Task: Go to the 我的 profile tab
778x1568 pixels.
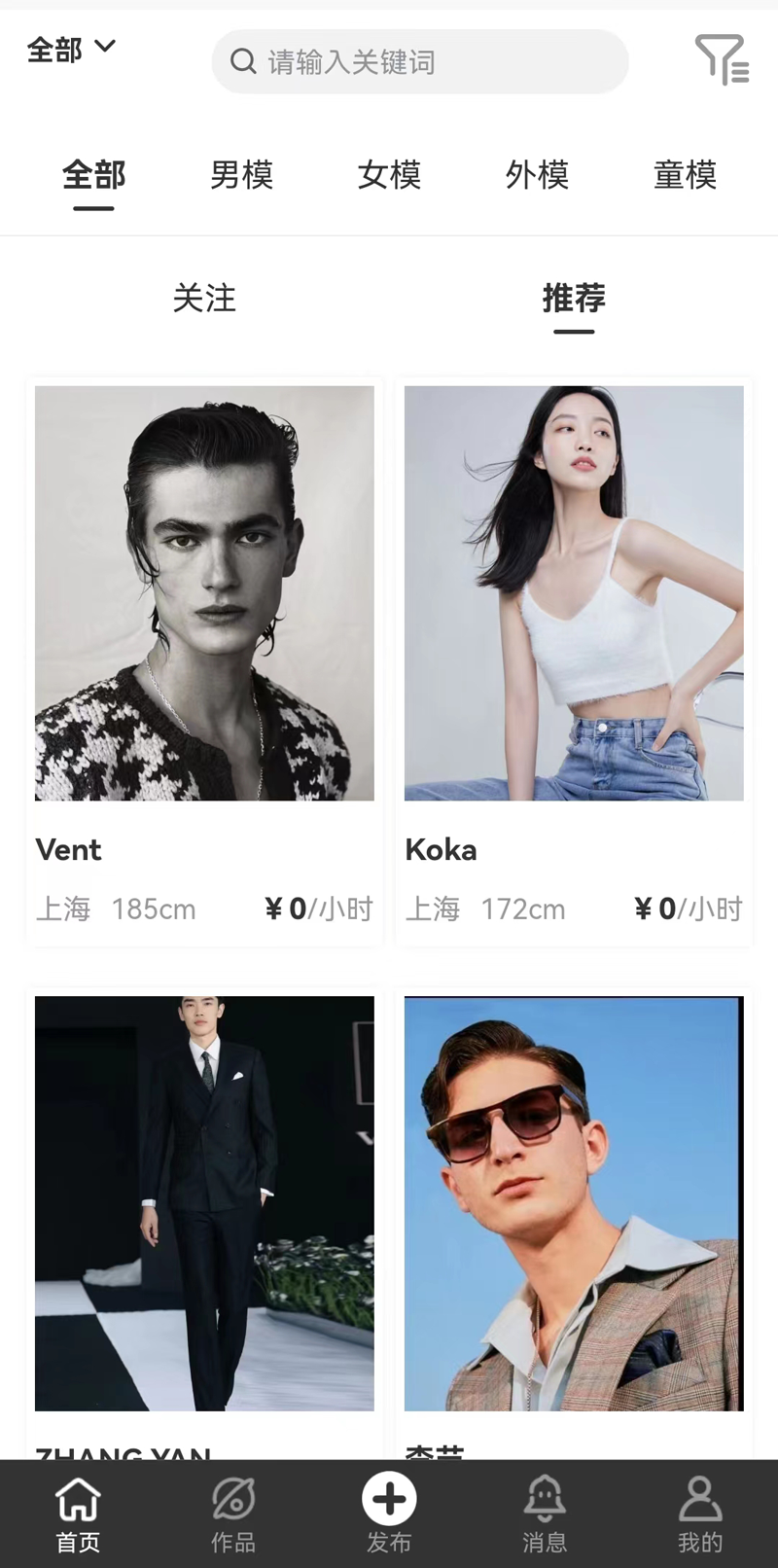Action: click(700, 1514)
